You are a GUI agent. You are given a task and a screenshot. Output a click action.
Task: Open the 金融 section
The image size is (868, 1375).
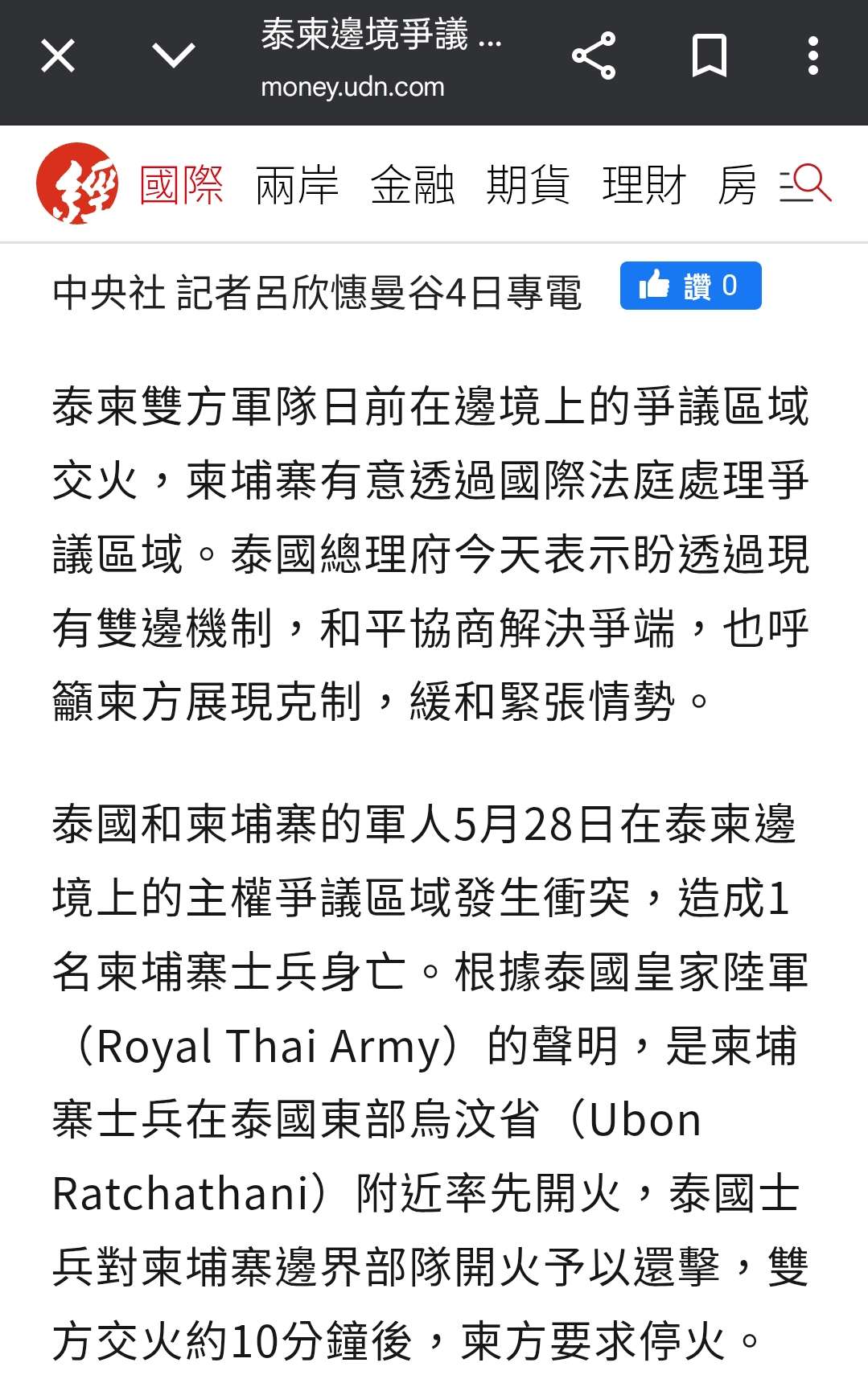pos(413,185)
